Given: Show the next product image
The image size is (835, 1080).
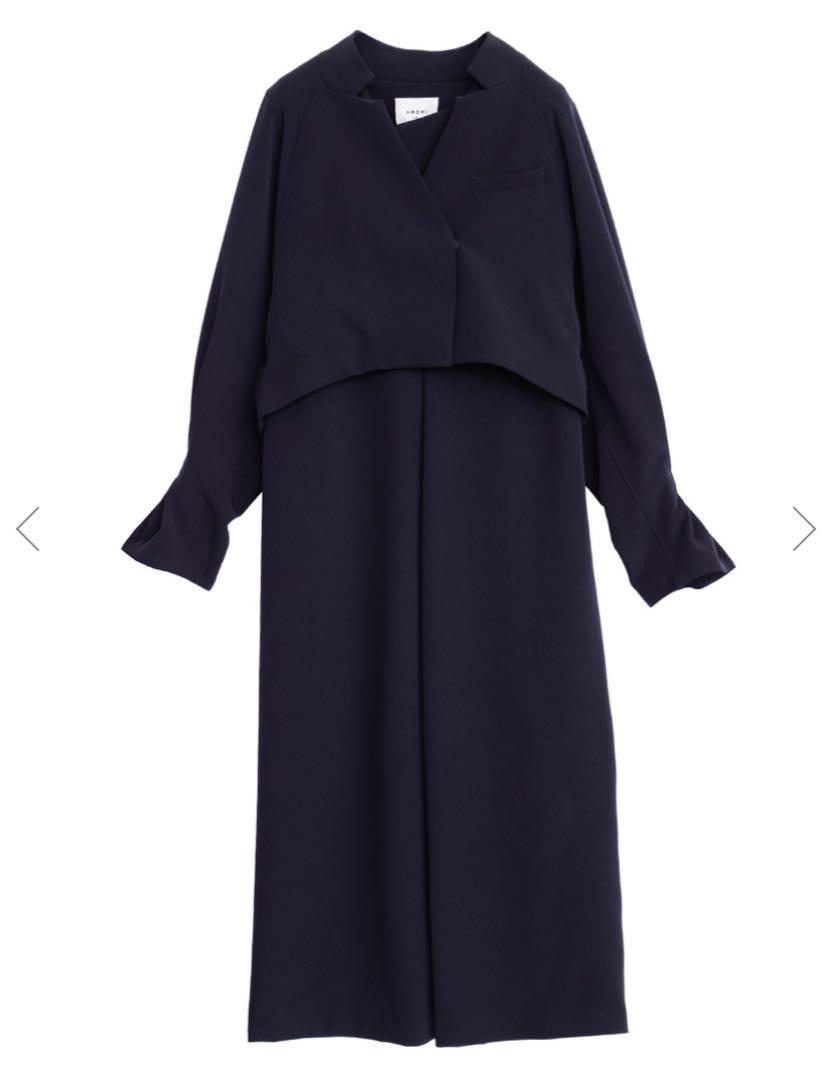Looking at the screenshot, I should (804, 528).
